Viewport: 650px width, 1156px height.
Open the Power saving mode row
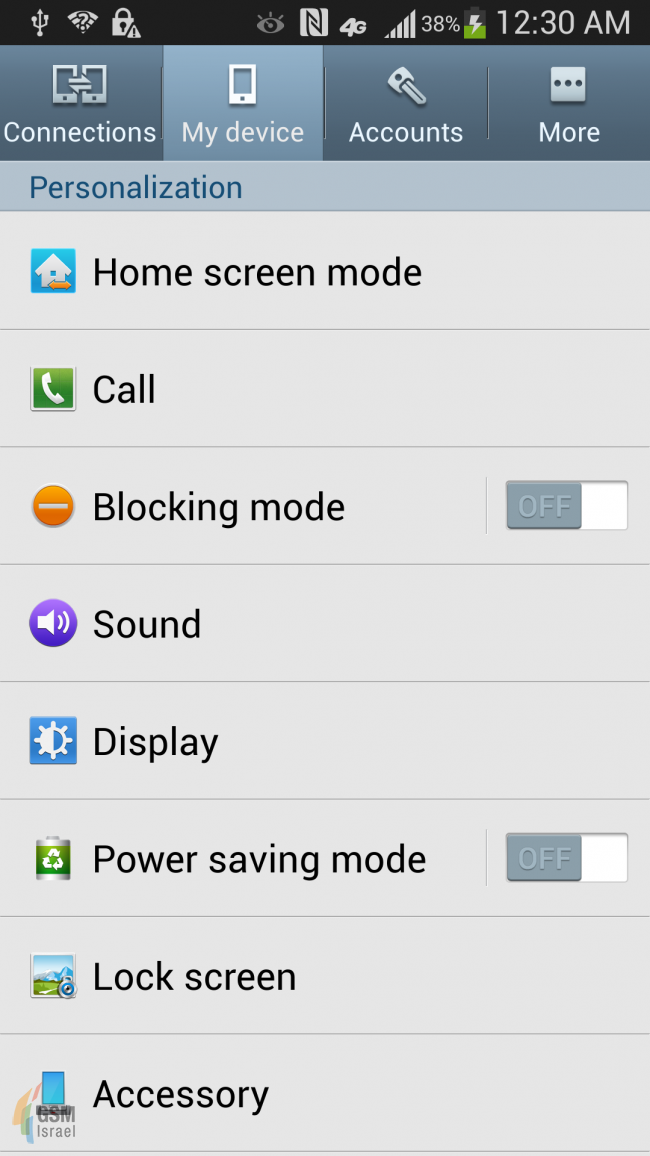coord(259,859)
